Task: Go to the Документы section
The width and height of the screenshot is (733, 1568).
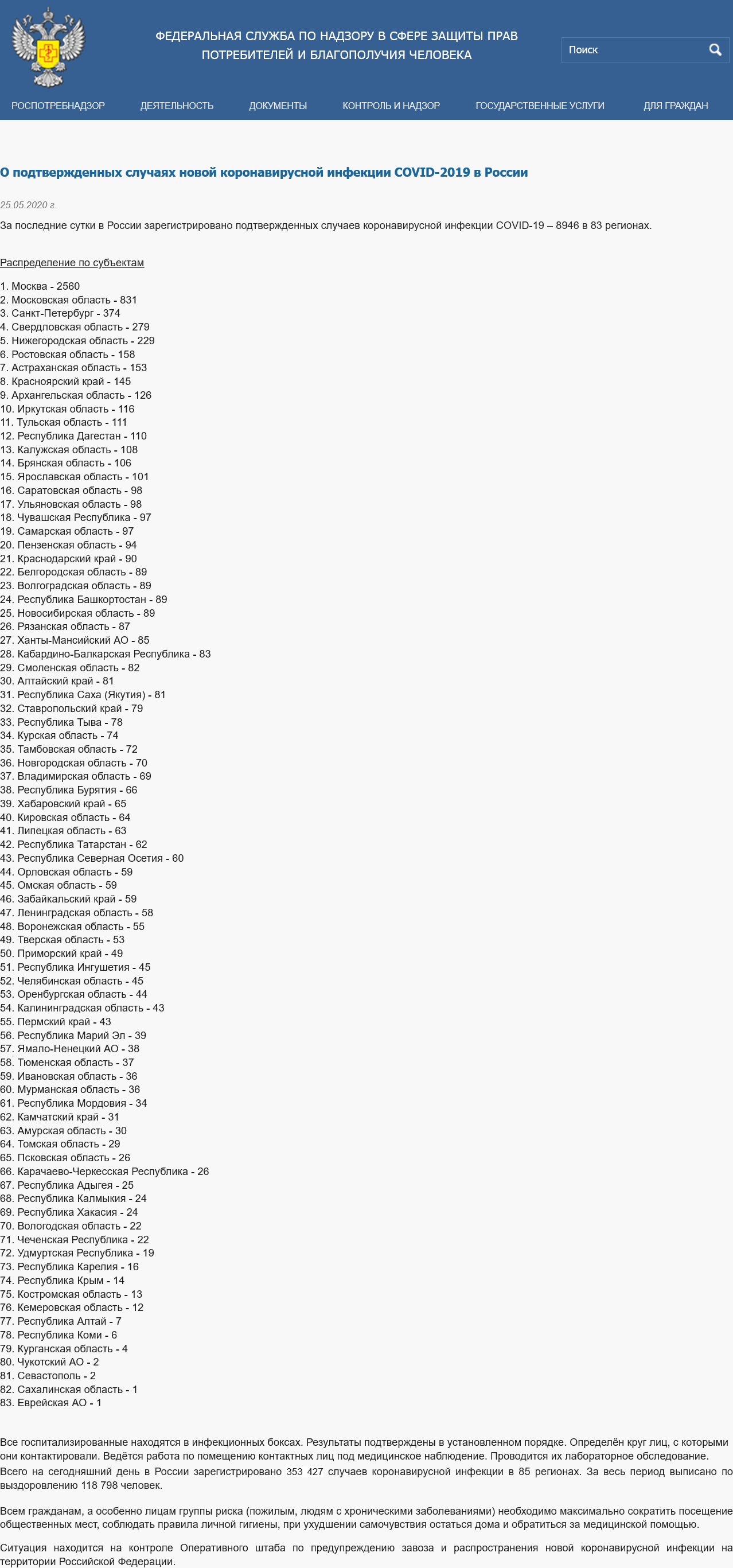Action: [278, 106]
